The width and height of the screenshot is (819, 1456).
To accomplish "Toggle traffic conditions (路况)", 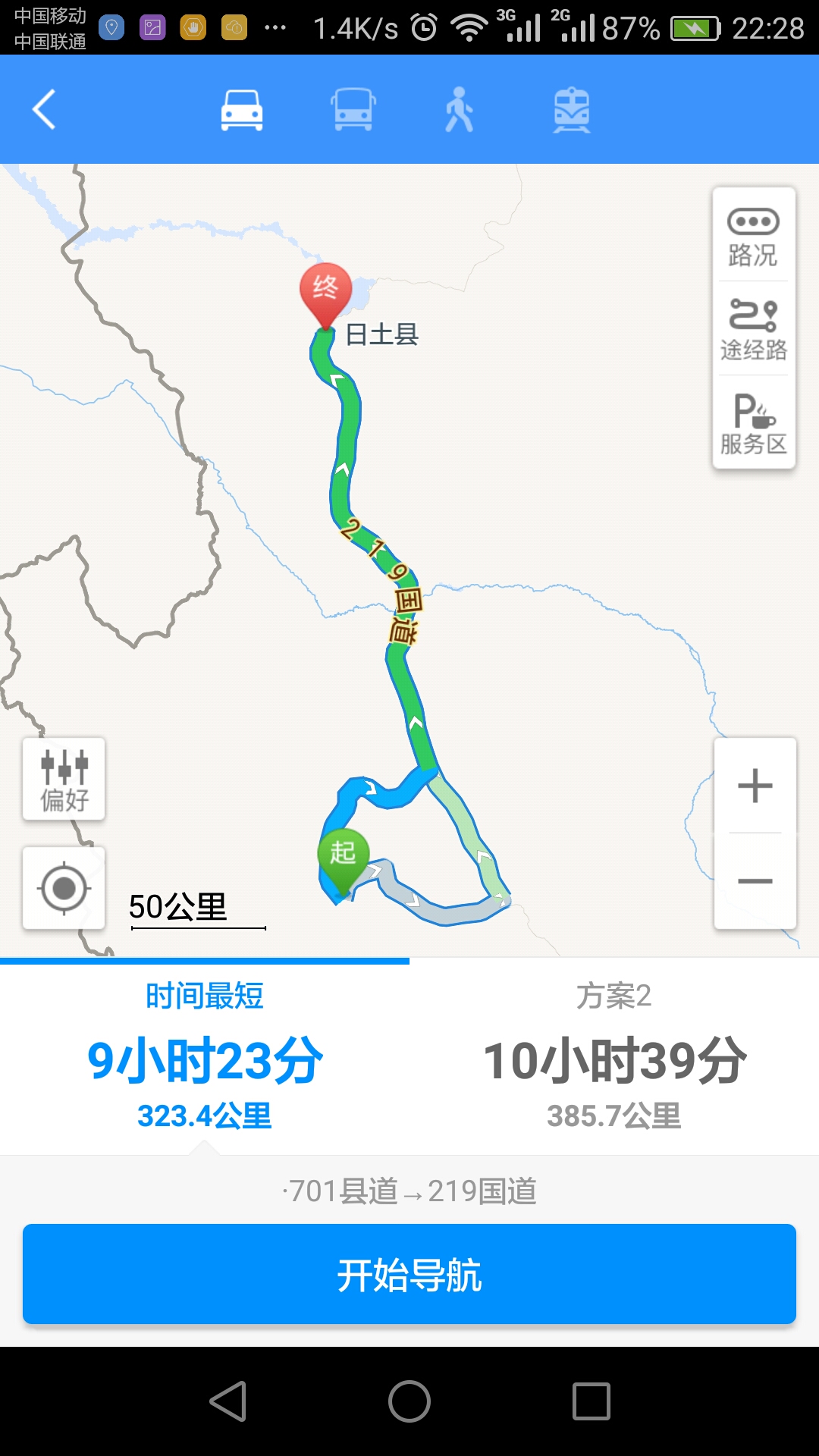I will [753, 236].
